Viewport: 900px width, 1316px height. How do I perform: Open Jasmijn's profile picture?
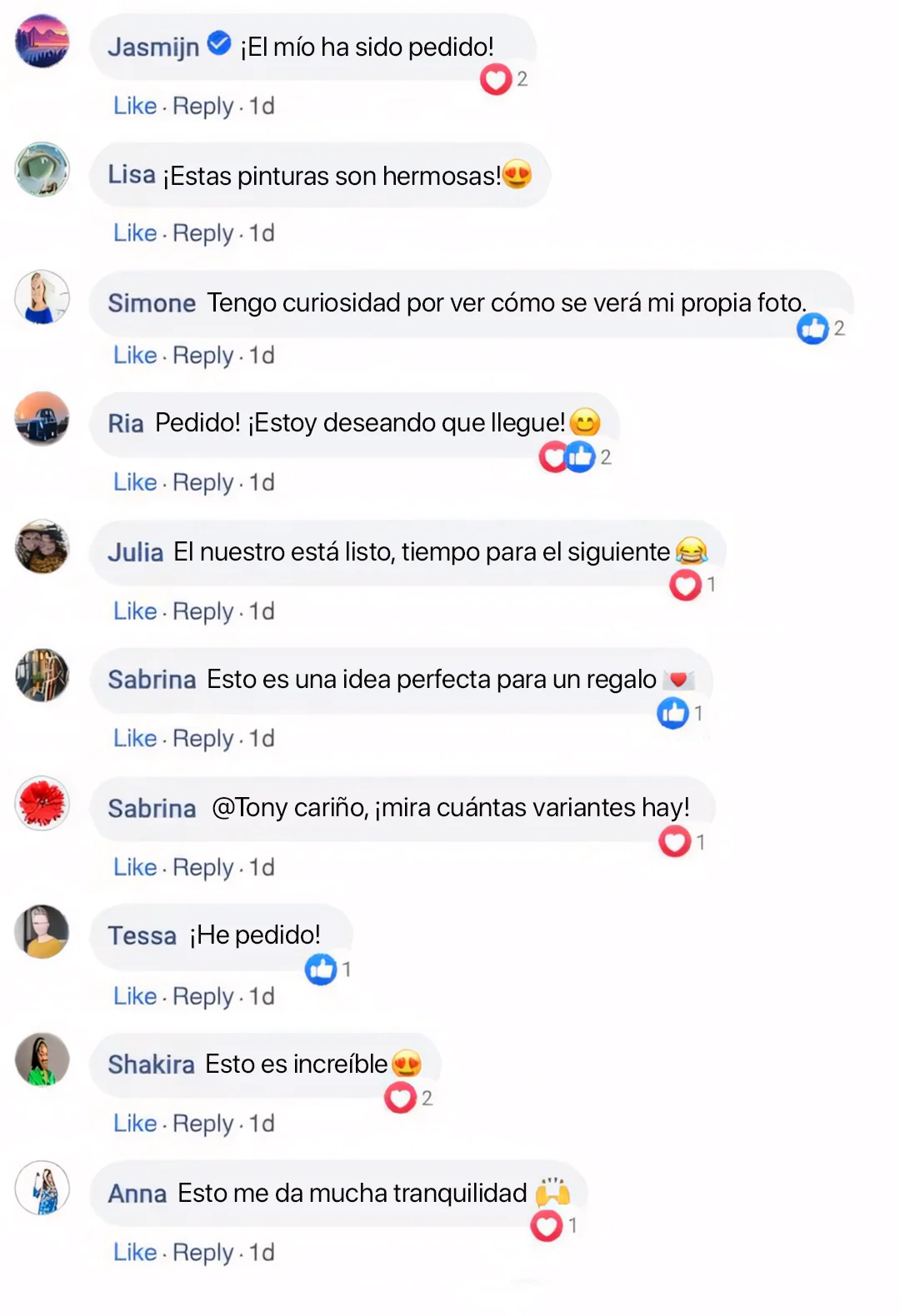point(42,42)
